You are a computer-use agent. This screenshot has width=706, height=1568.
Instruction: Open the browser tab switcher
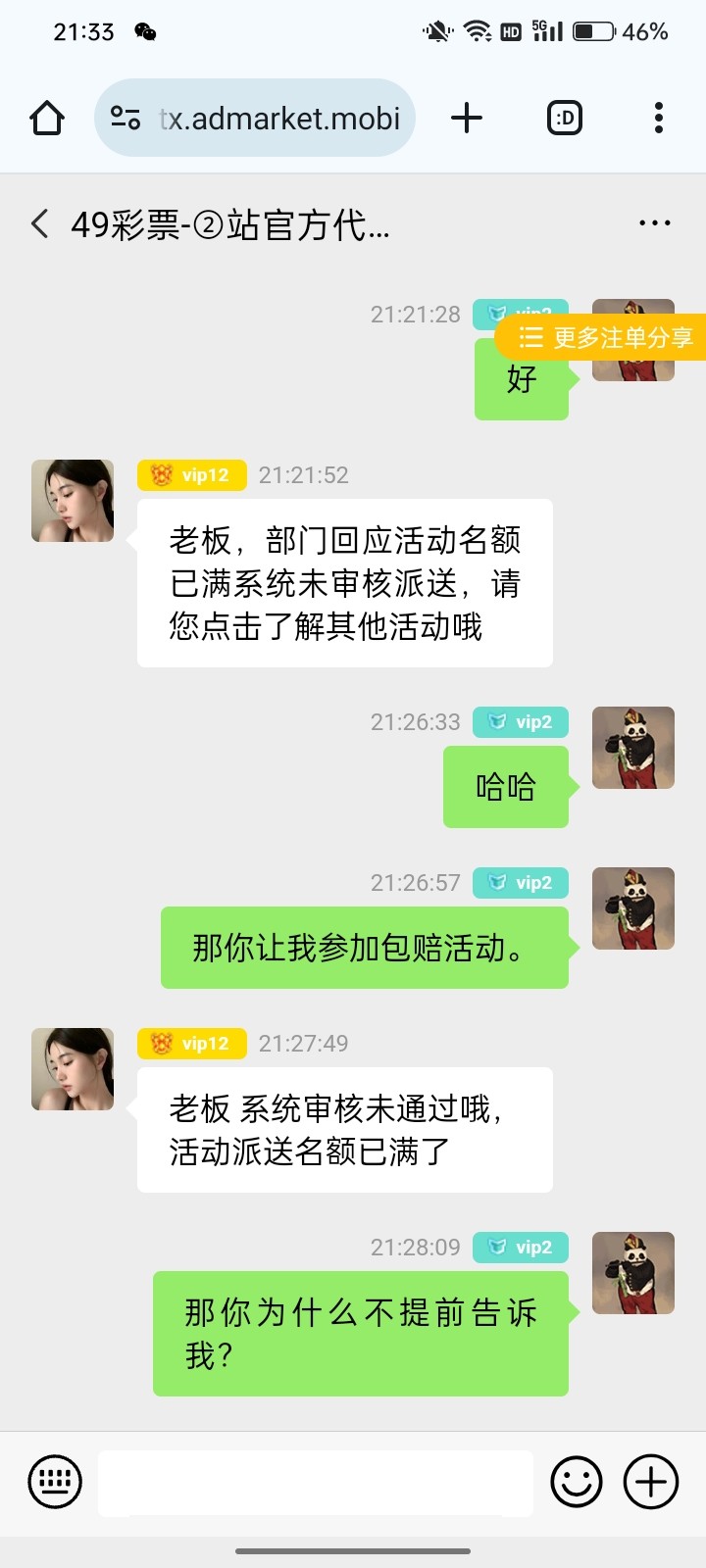(x=564, y=119)
